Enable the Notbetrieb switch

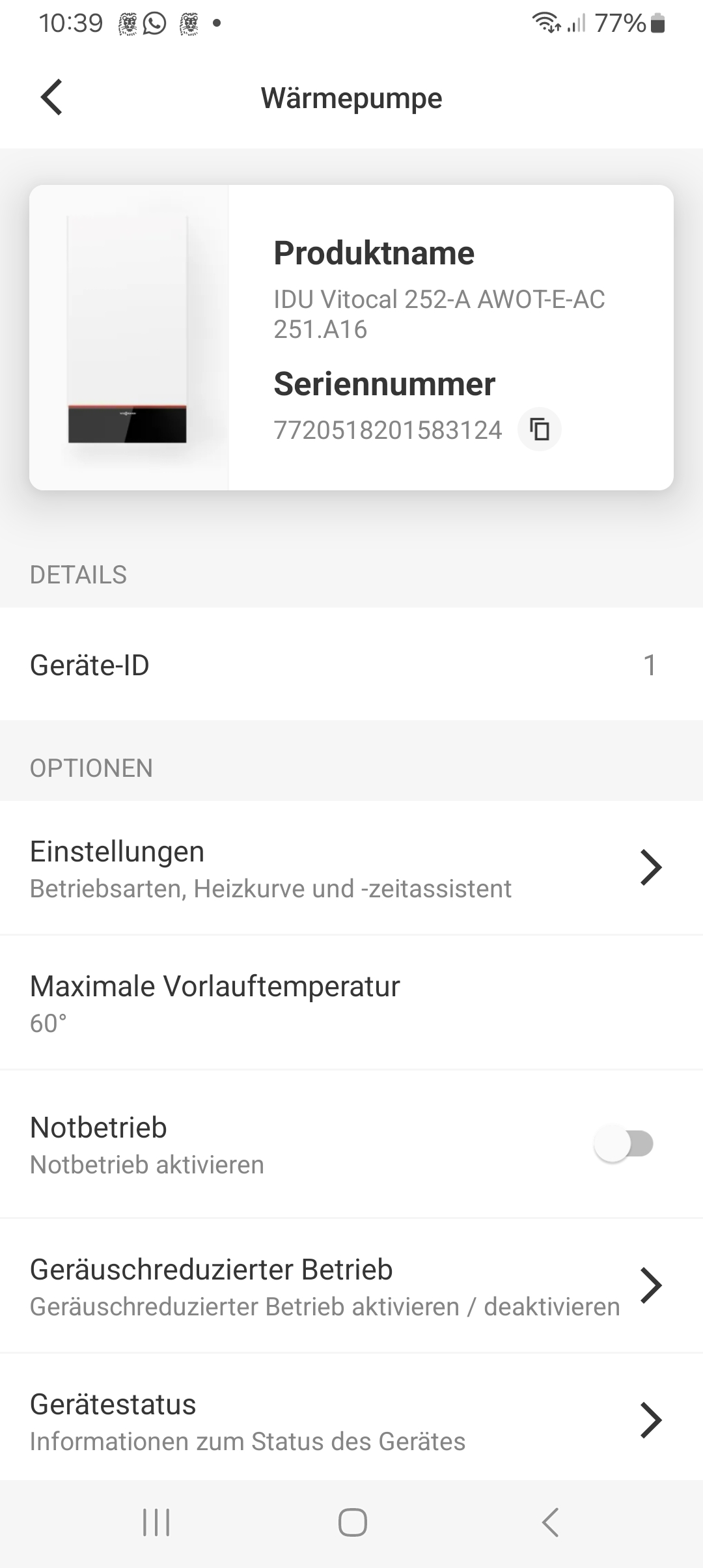(x=624, y=1144)
